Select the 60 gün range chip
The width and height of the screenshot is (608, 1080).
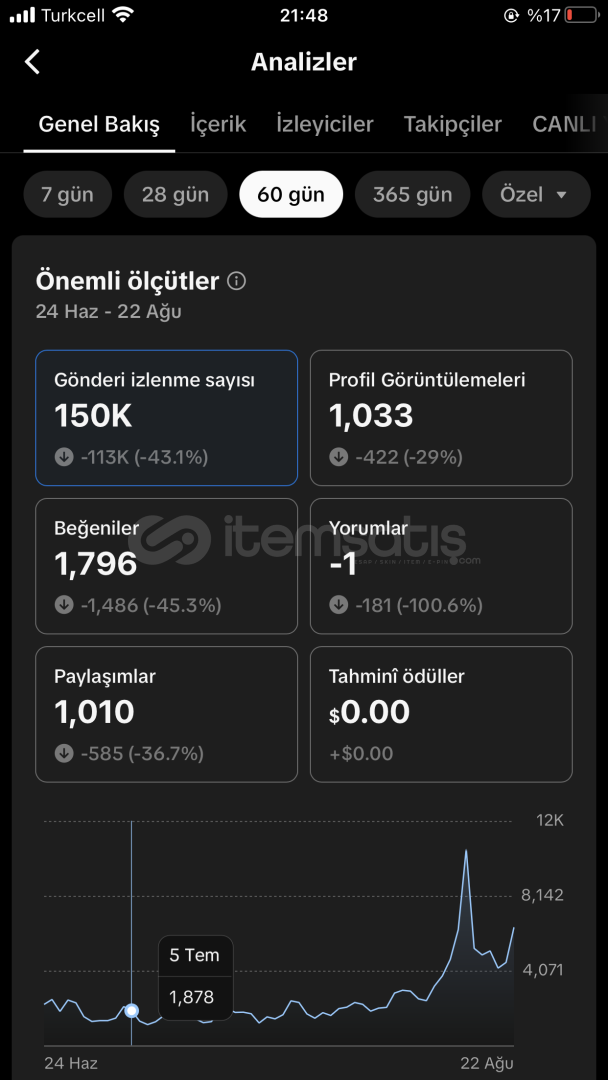pos(291,194)
